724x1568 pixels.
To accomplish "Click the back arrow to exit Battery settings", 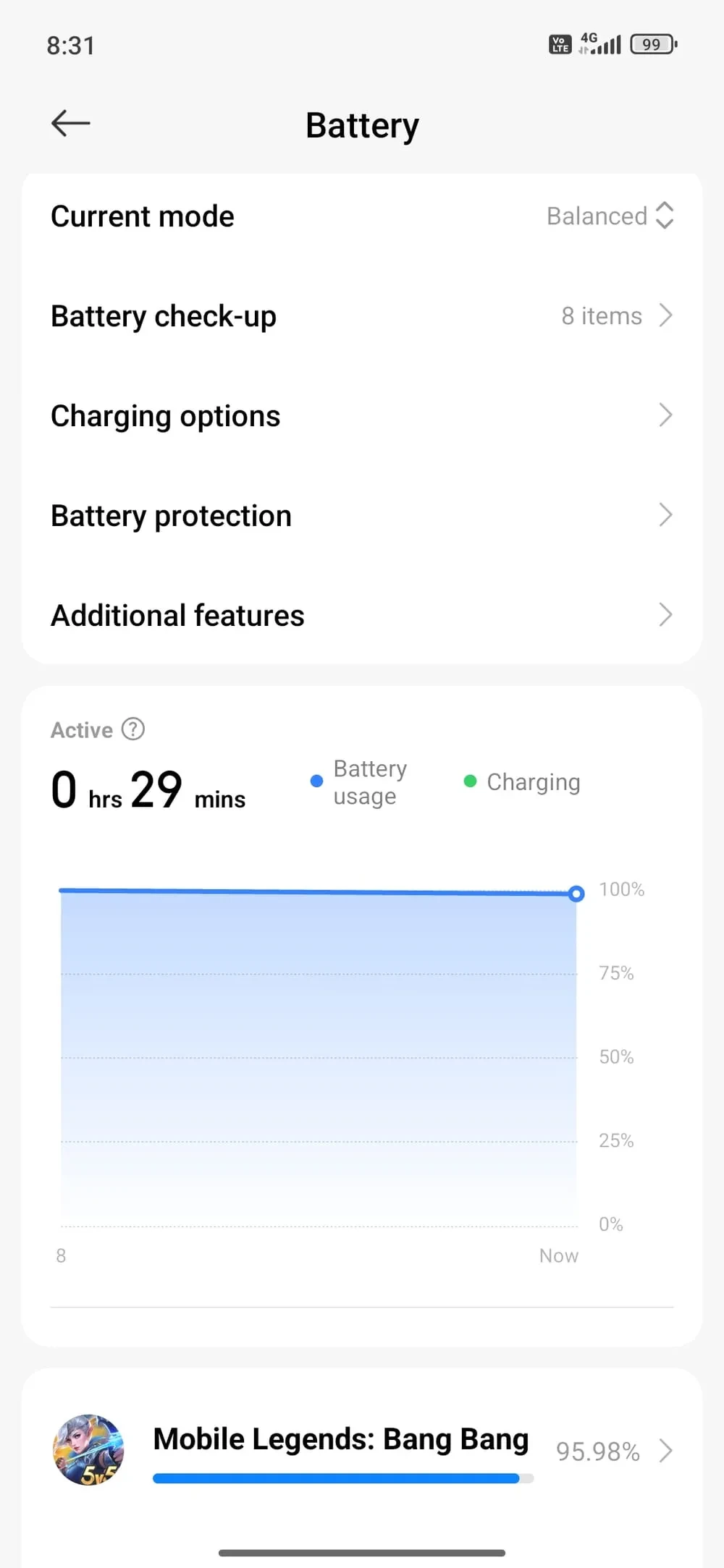I will point(70,124).
